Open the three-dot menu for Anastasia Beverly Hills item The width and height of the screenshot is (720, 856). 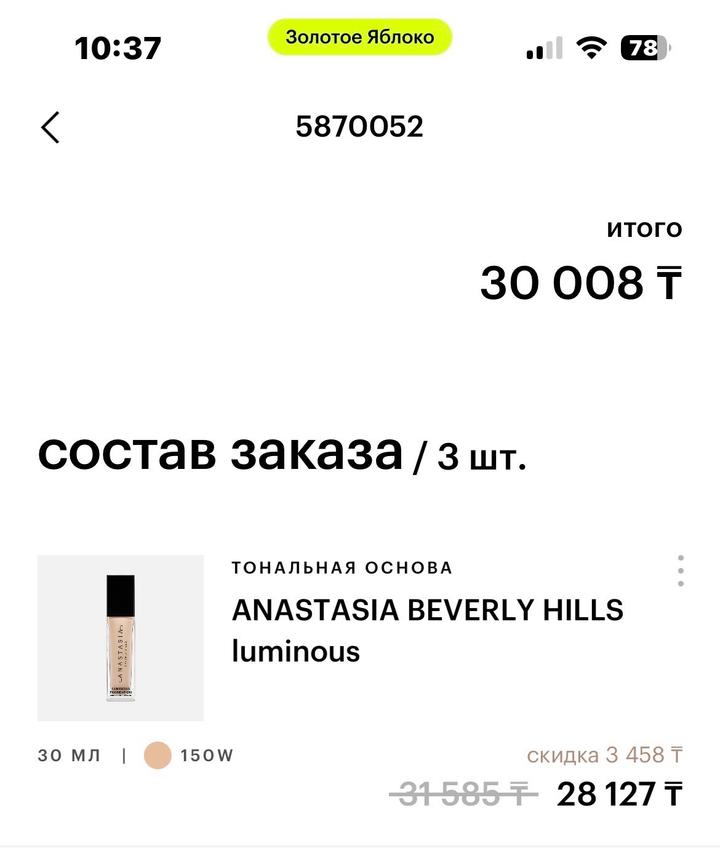pos(680,570)
